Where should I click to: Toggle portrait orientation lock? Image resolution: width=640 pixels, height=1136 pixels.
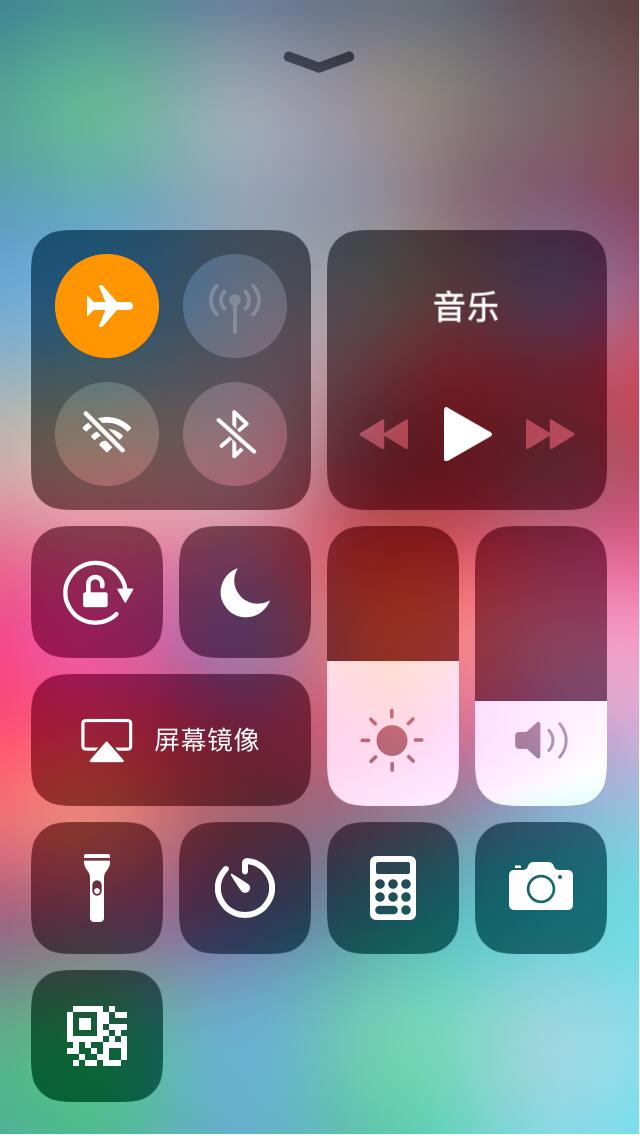point(97,592)
